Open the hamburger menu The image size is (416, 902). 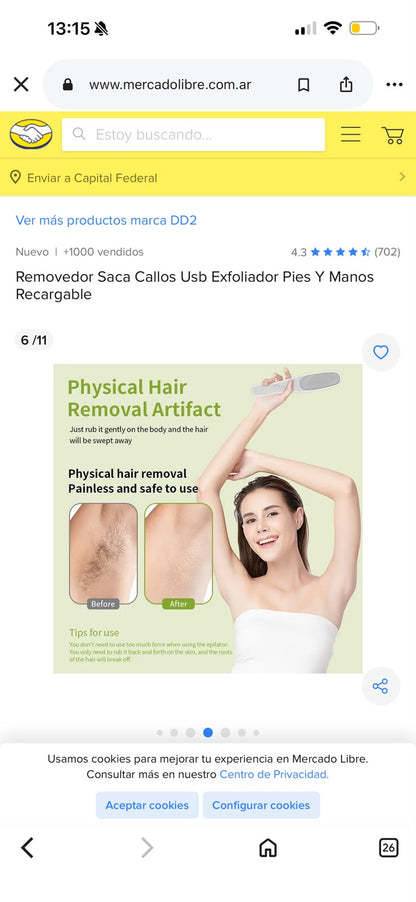[x=350, y=135]
